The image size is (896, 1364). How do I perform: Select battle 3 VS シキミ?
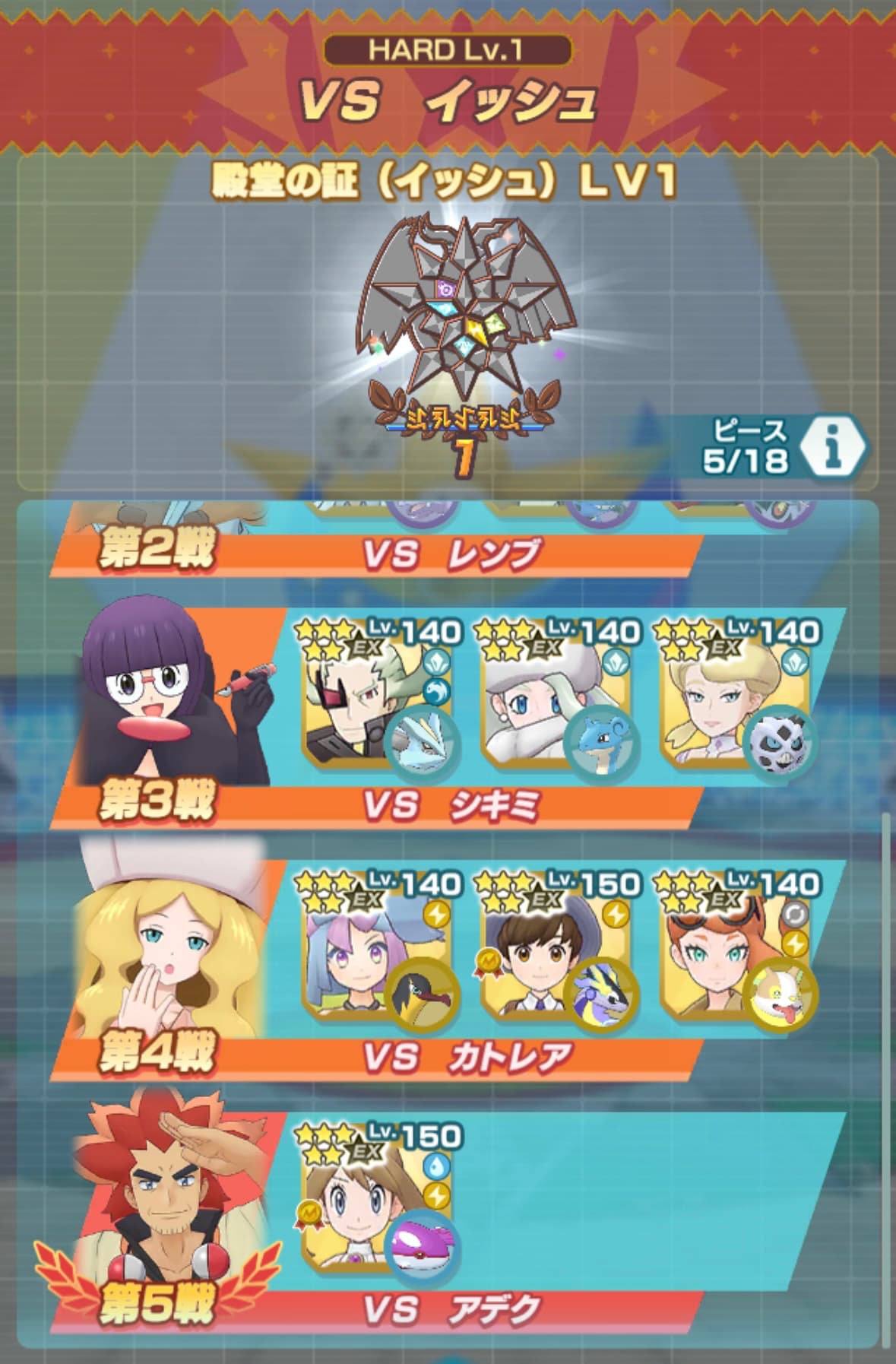point(451,805)
